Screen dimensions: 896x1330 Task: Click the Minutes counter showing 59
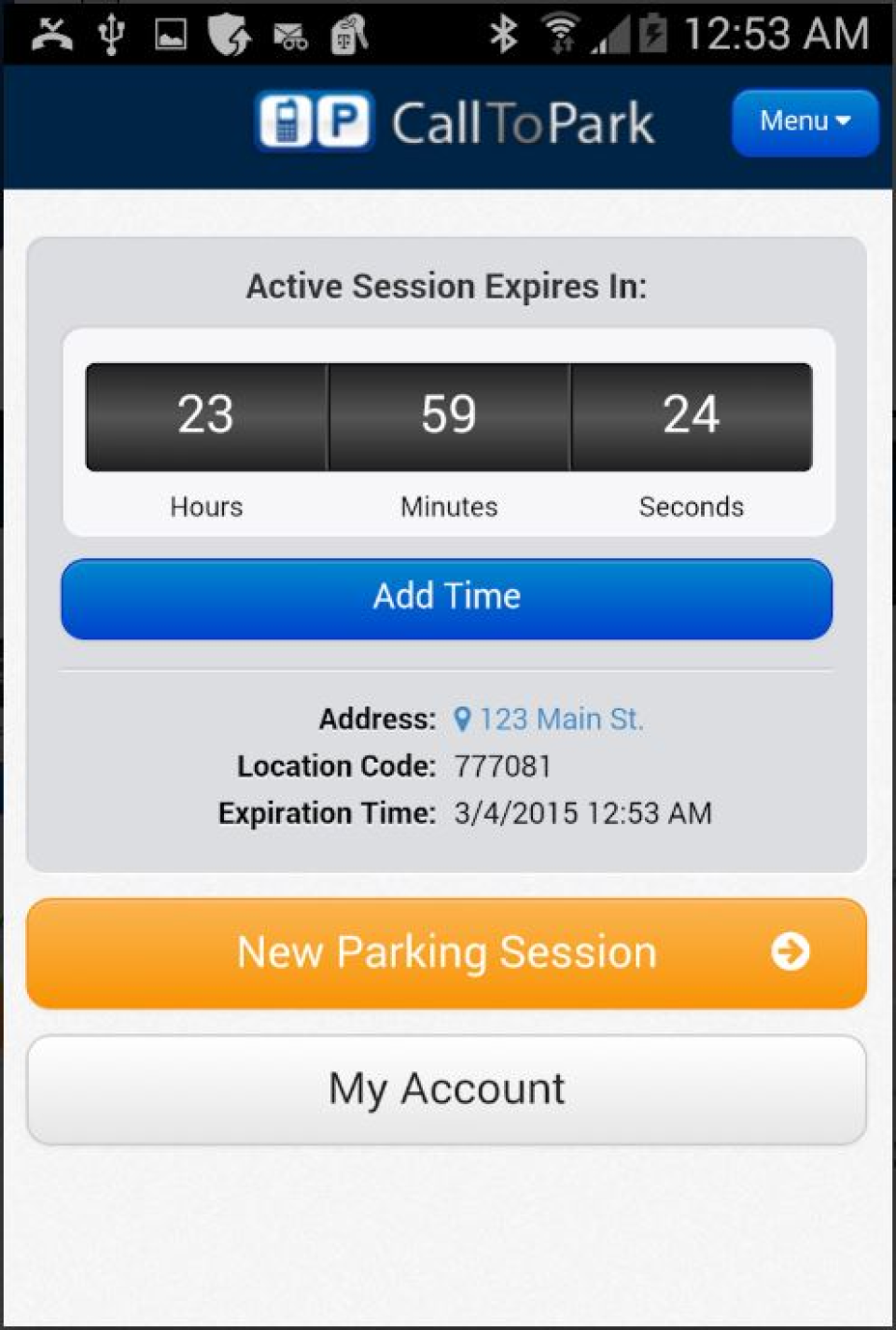pyautogui.click(x=448, y=415)
